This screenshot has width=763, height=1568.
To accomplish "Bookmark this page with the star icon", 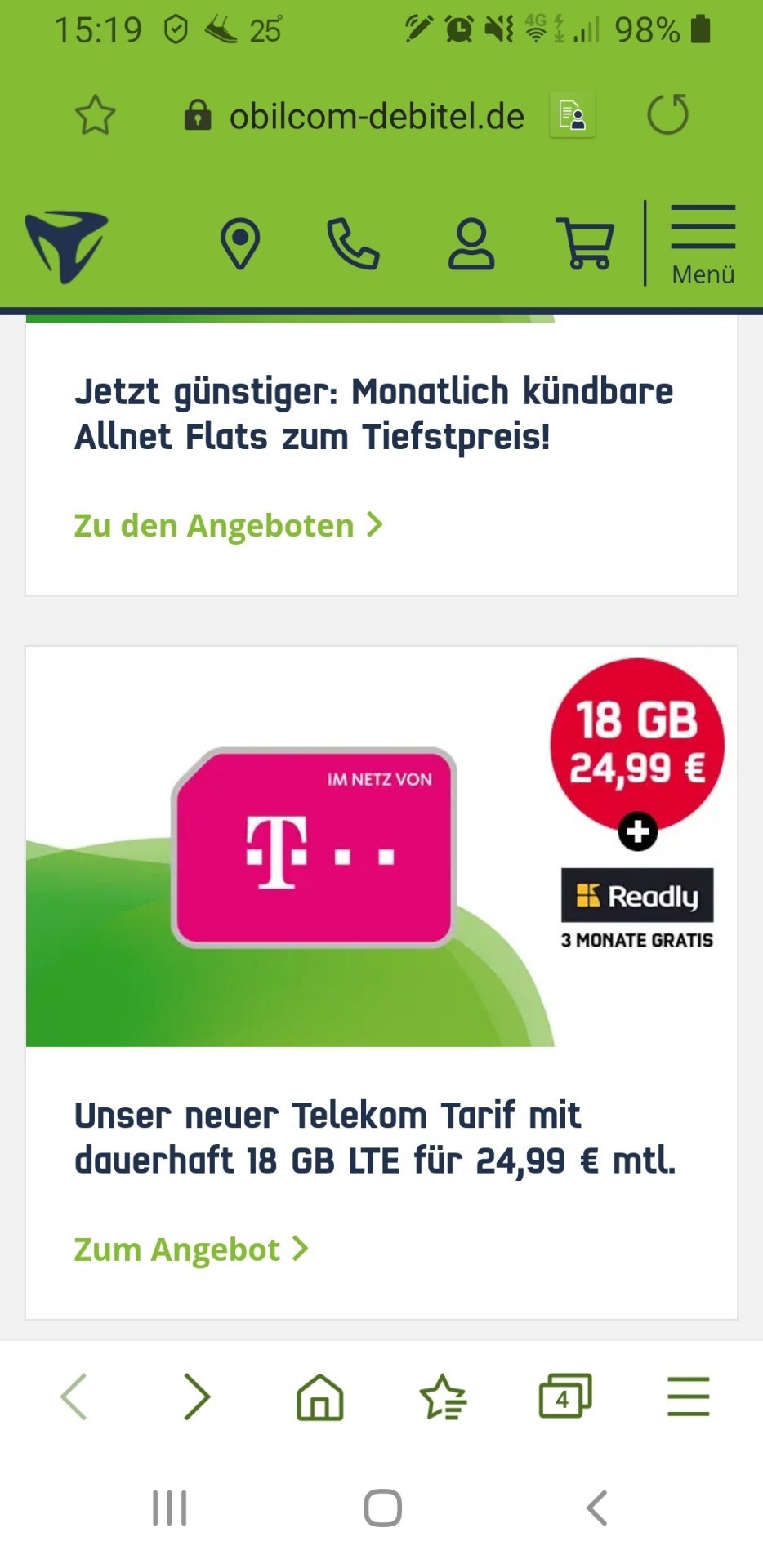I will point(96,115).
